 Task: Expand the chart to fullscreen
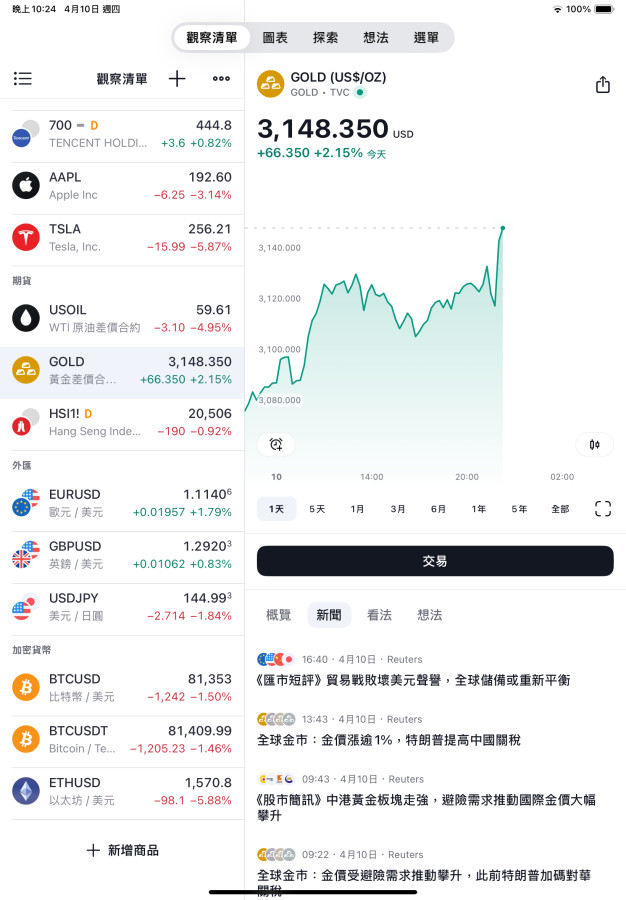click(603, 509)
